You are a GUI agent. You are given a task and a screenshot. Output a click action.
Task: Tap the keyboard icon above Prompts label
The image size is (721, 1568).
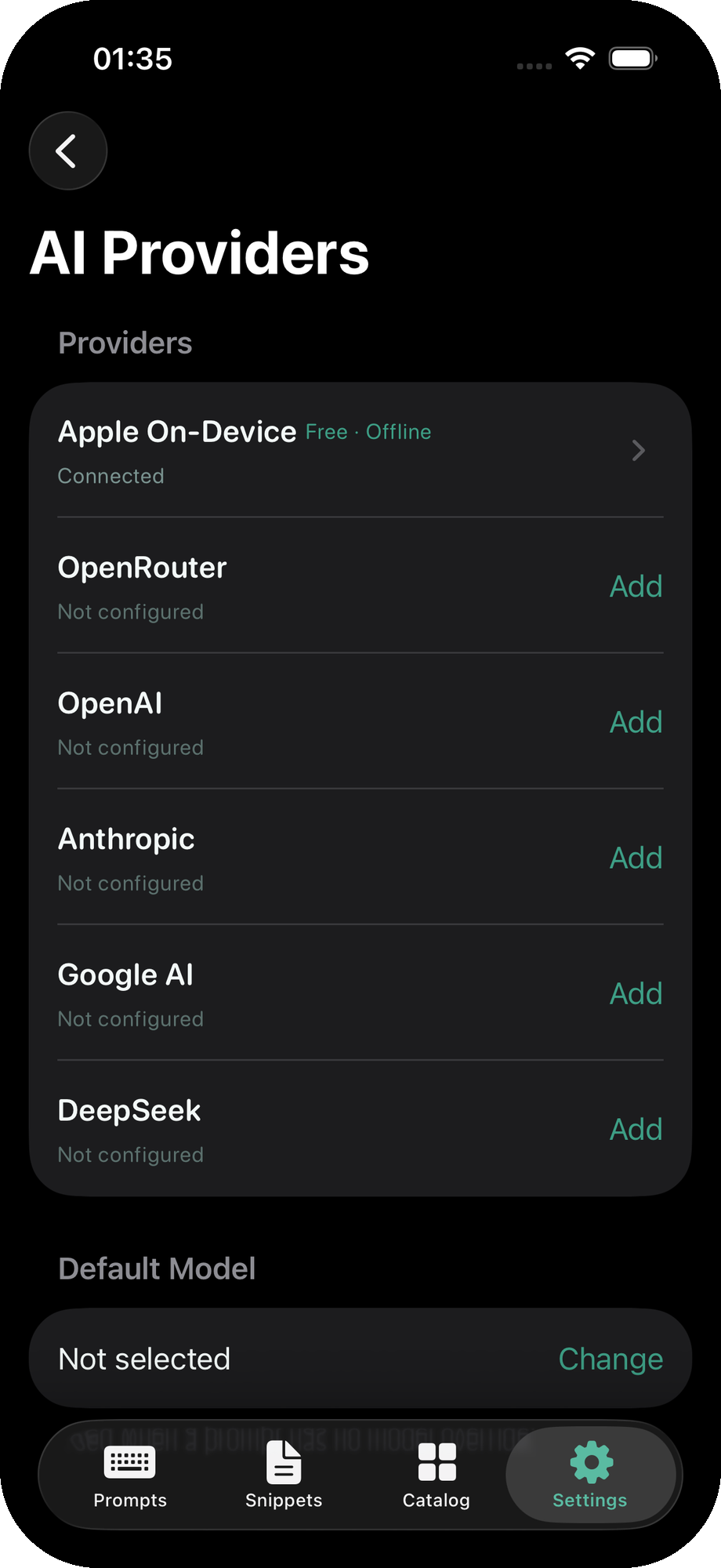coord(130,1461)
